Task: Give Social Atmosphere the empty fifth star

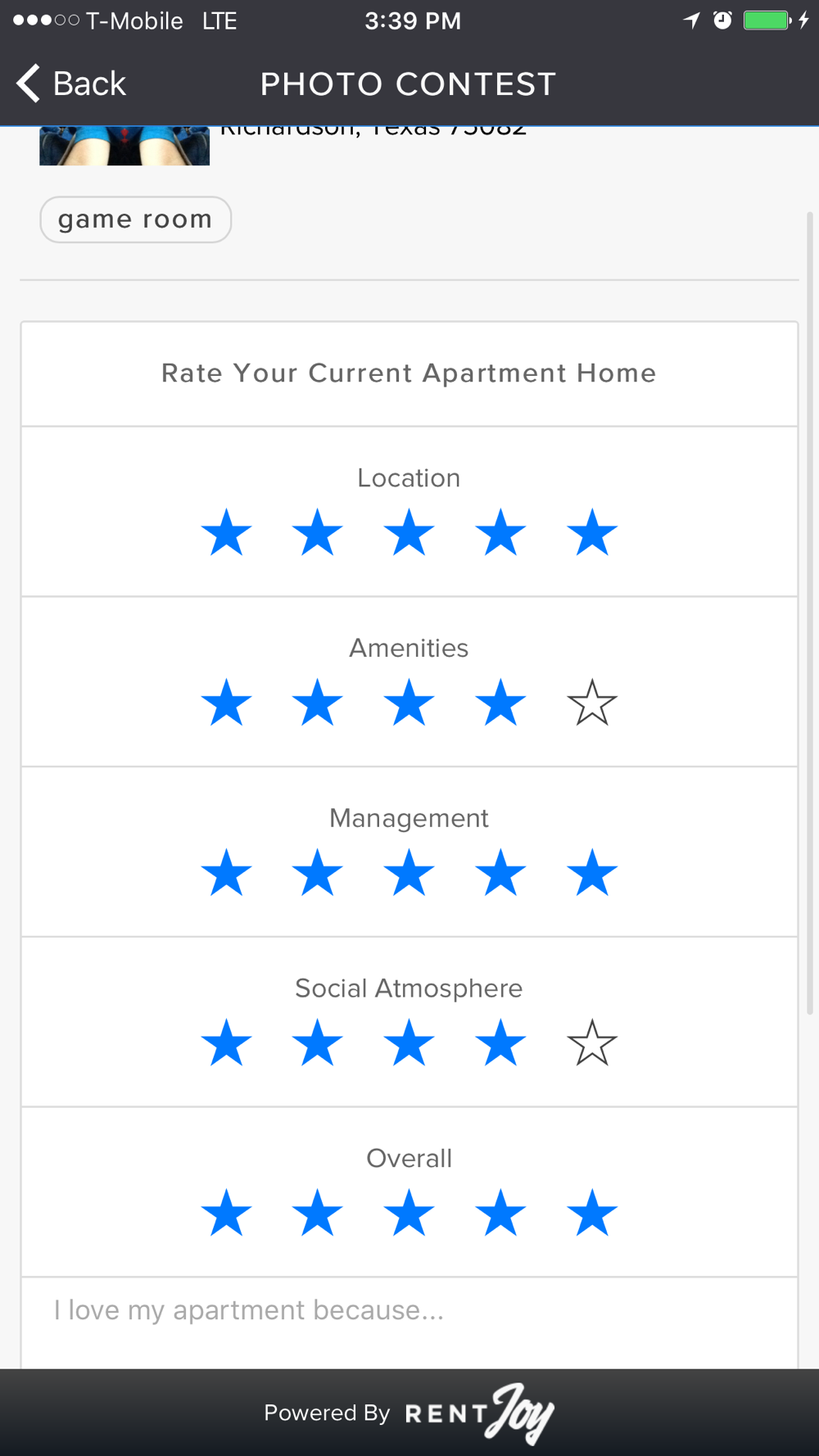Action: tap(591, 1043)
